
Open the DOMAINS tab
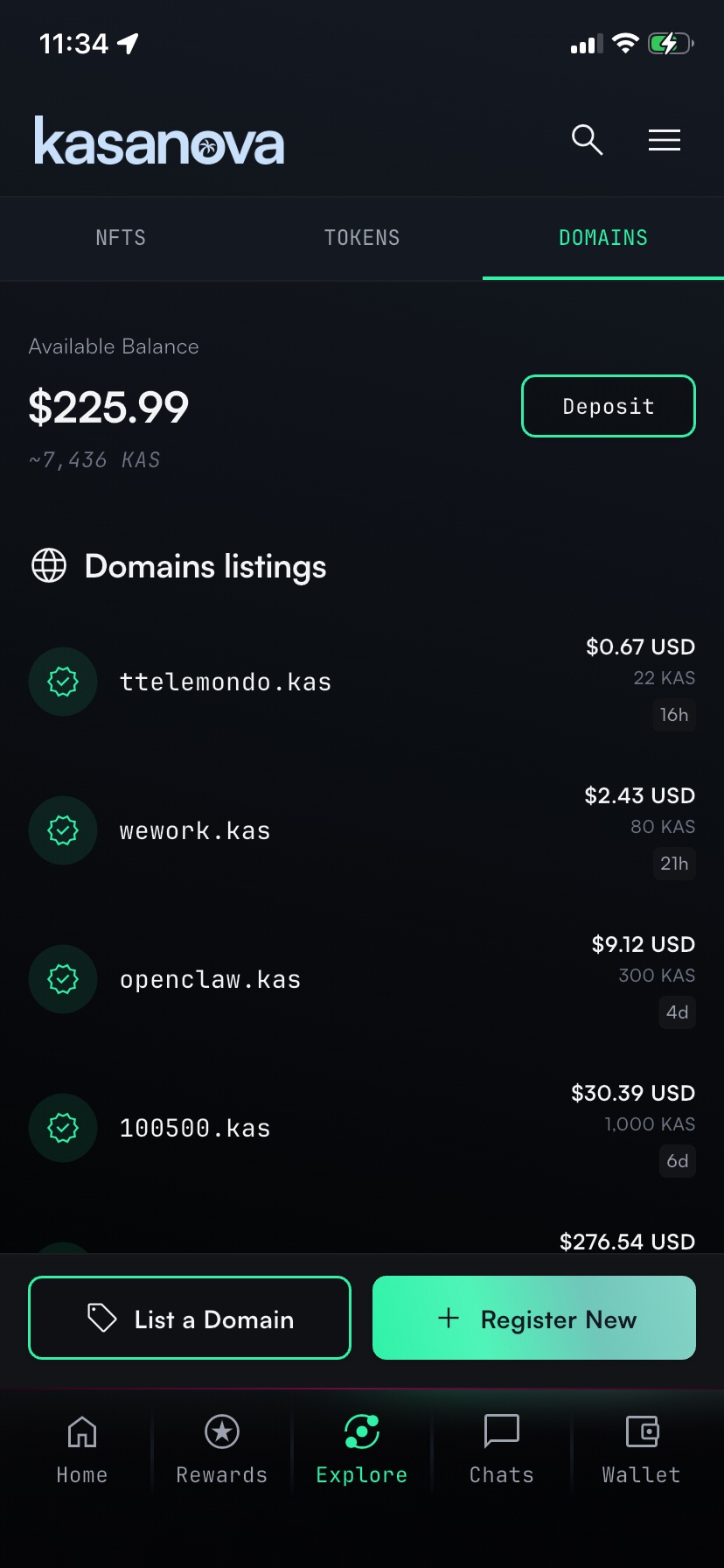coord(603,237)
